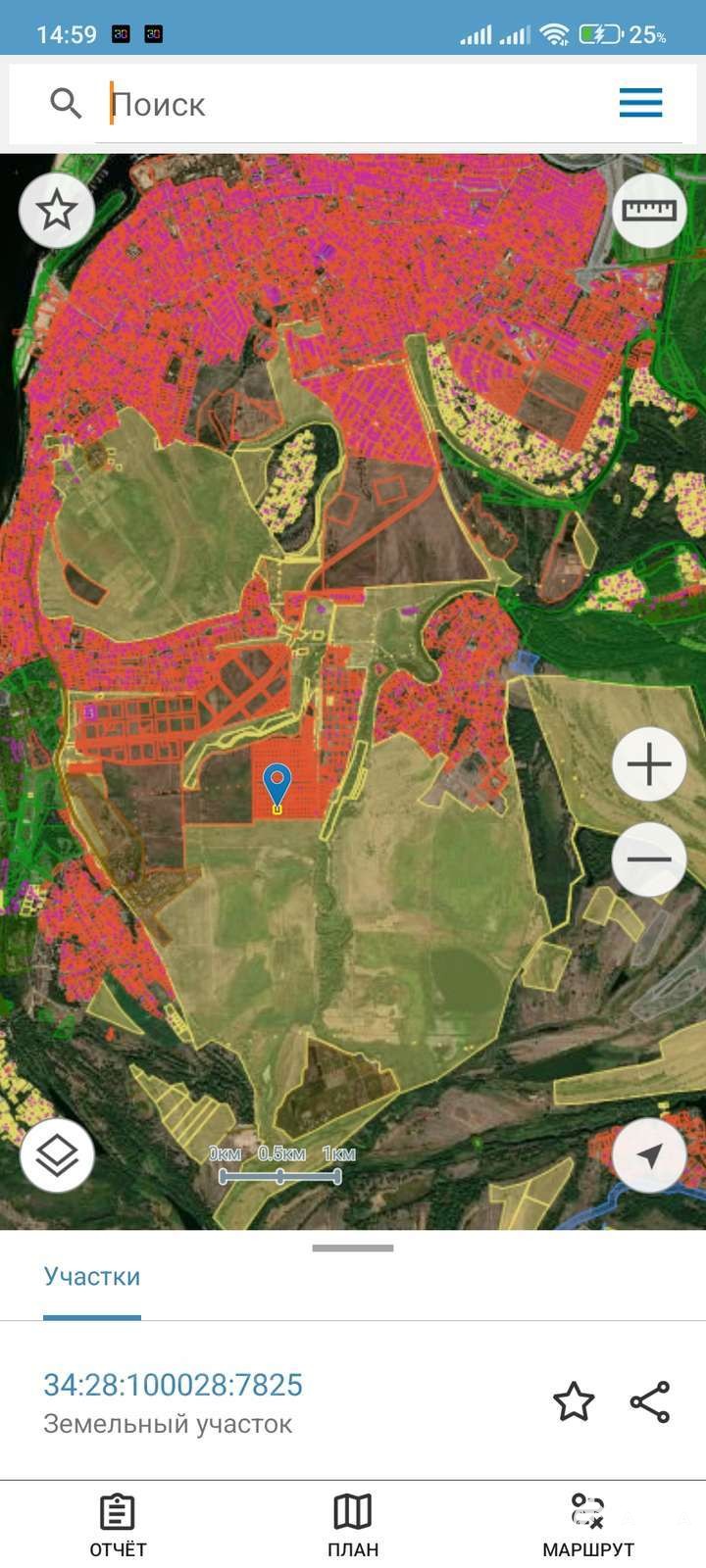Build a route with МАРШРУТ
Screen dimensions: 706x1568
pos(588,1525)
